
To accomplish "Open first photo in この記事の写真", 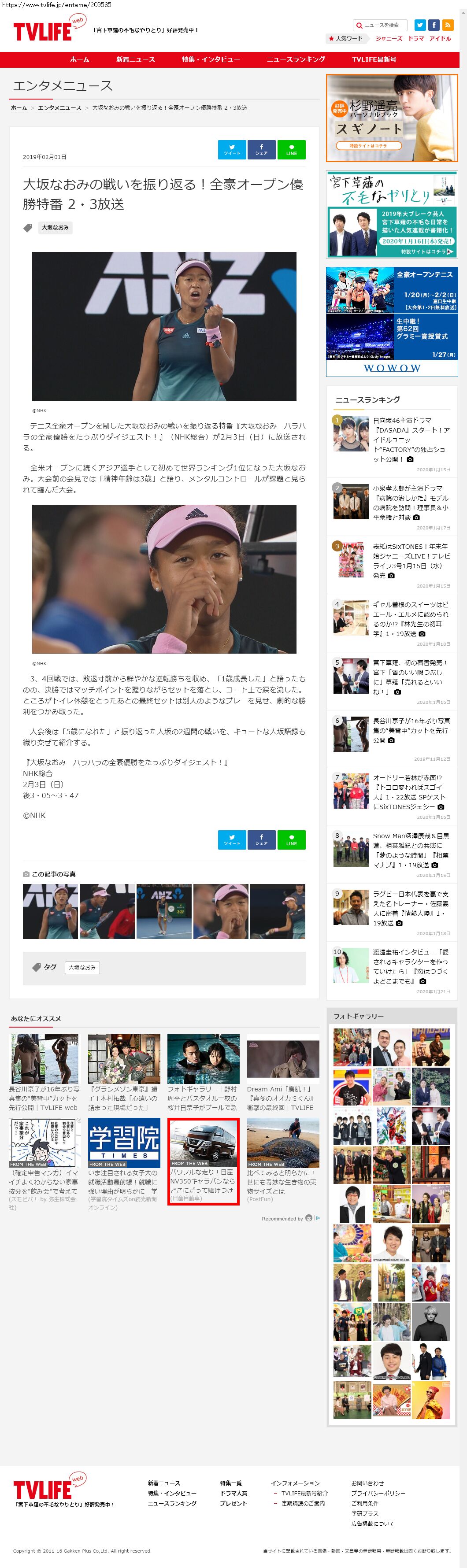I will click(50, 911).
